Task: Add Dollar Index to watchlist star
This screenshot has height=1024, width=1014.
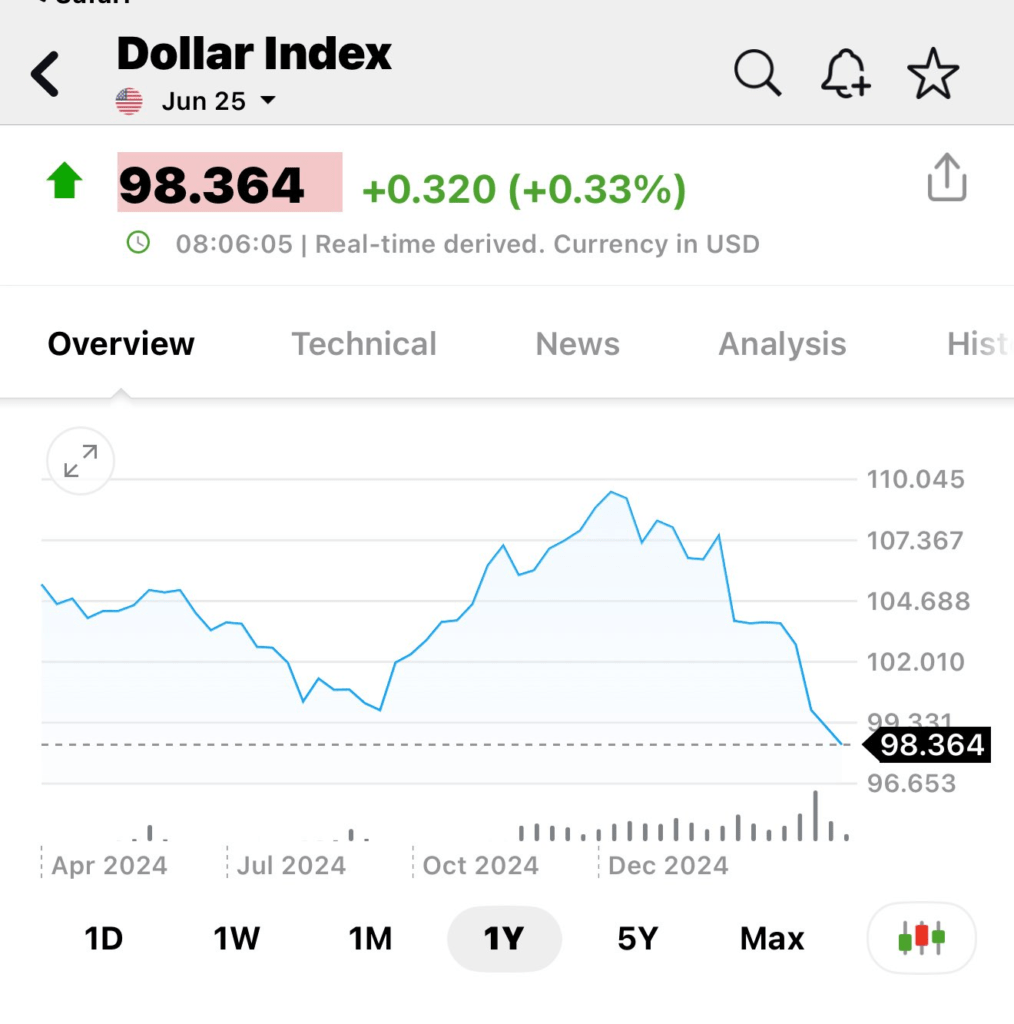Action: point(932,74)
